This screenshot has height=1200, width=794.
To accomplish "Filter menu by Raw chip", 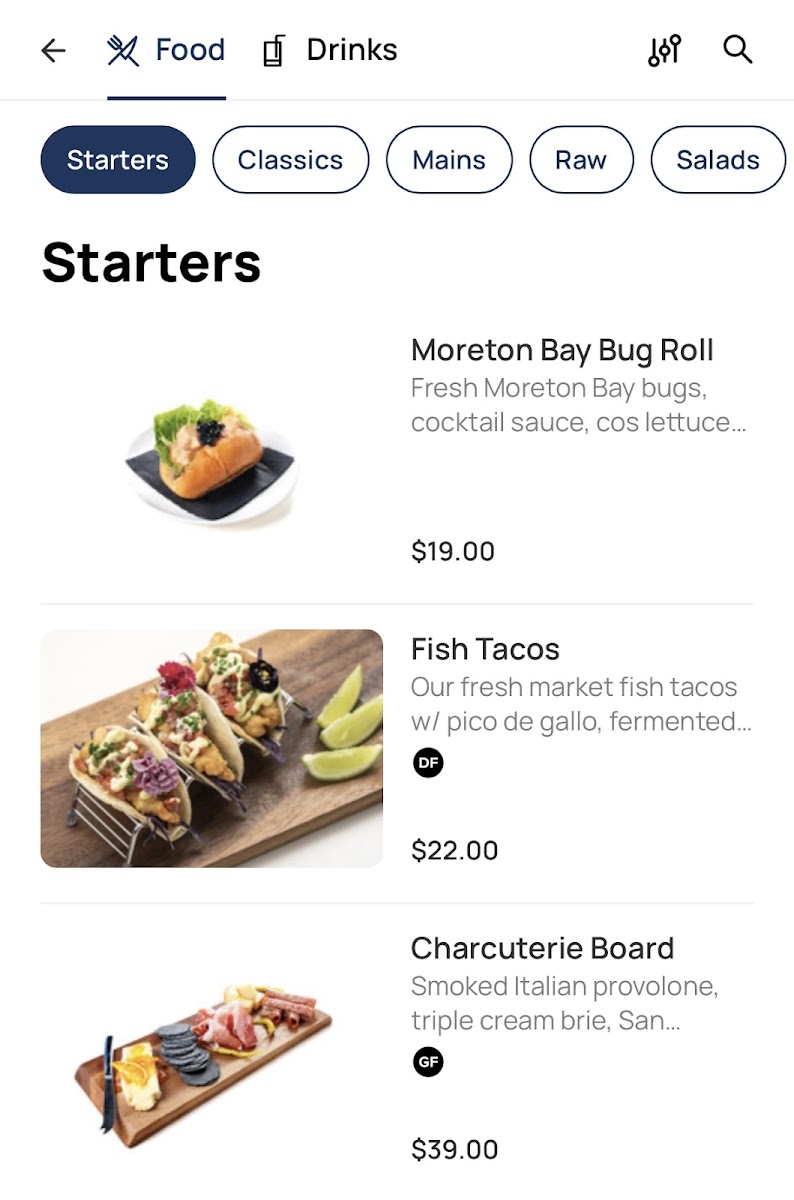I will (581, 160).
